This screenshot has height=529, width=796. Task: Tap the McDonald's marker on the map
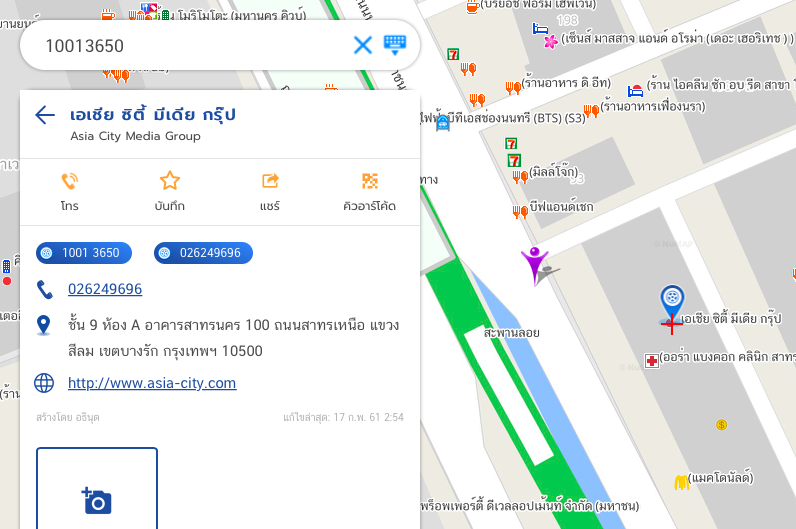682,483
